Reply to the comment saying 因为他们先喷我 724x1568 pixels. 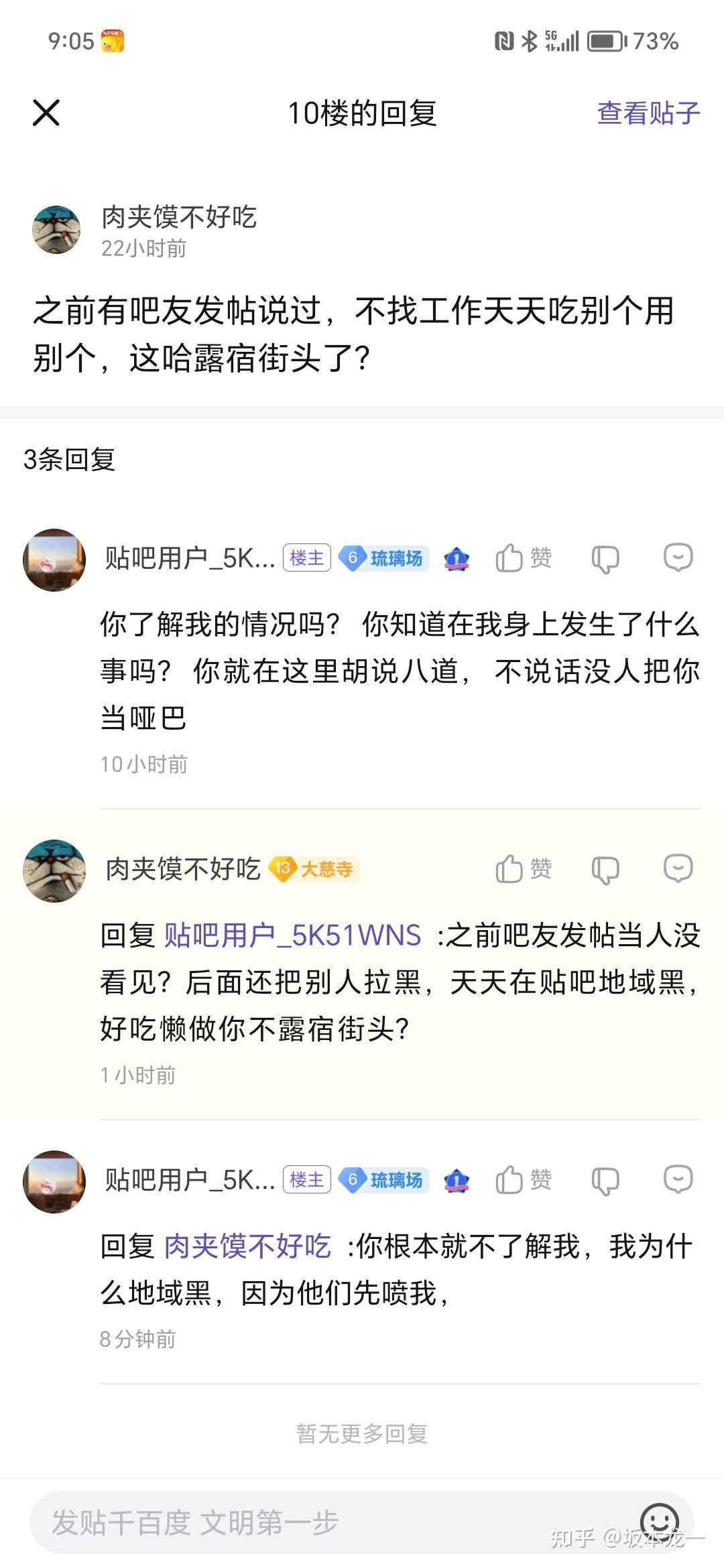678,1179
